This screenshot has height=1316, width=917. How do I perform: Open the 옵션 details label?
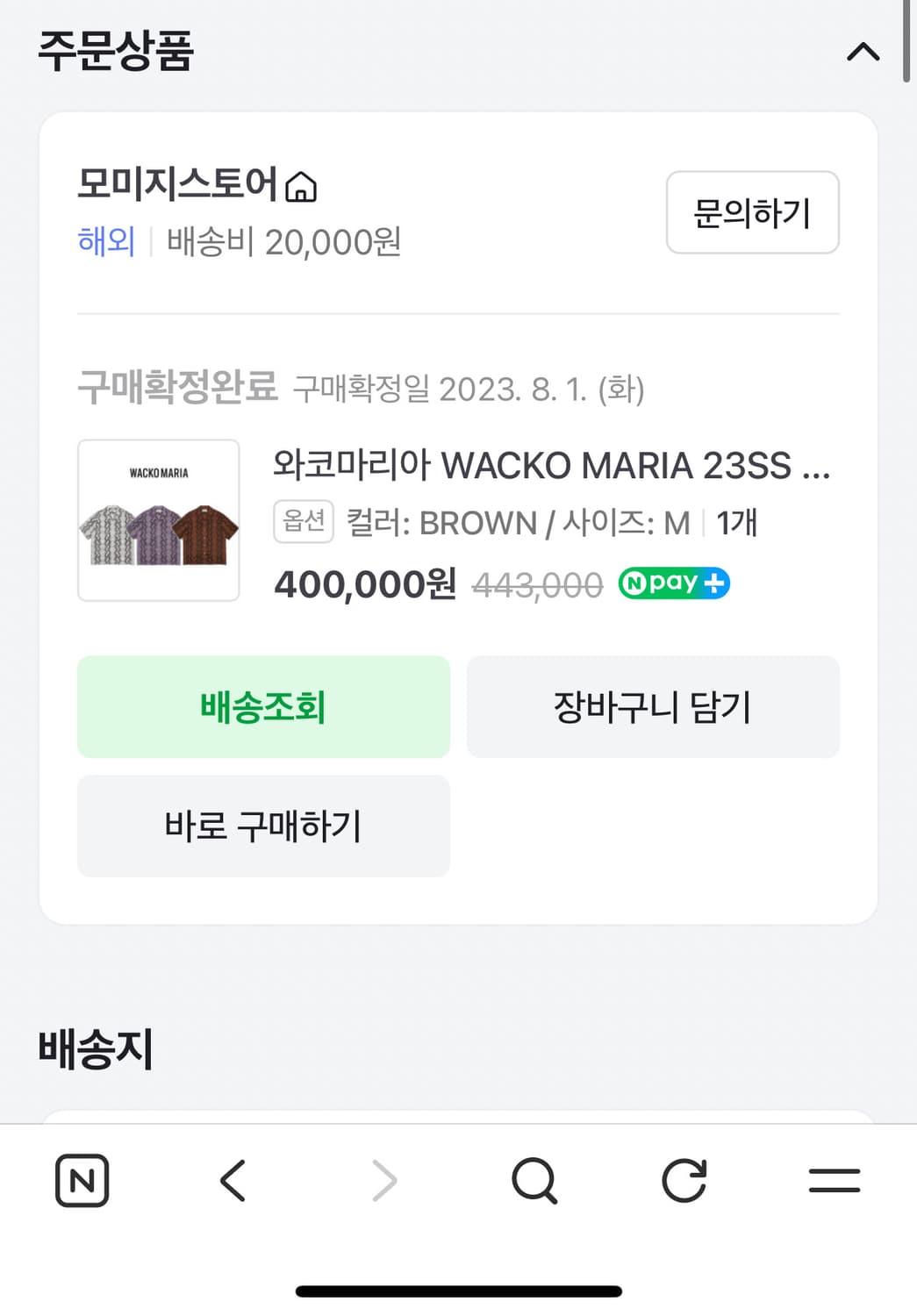click(303, 520)
